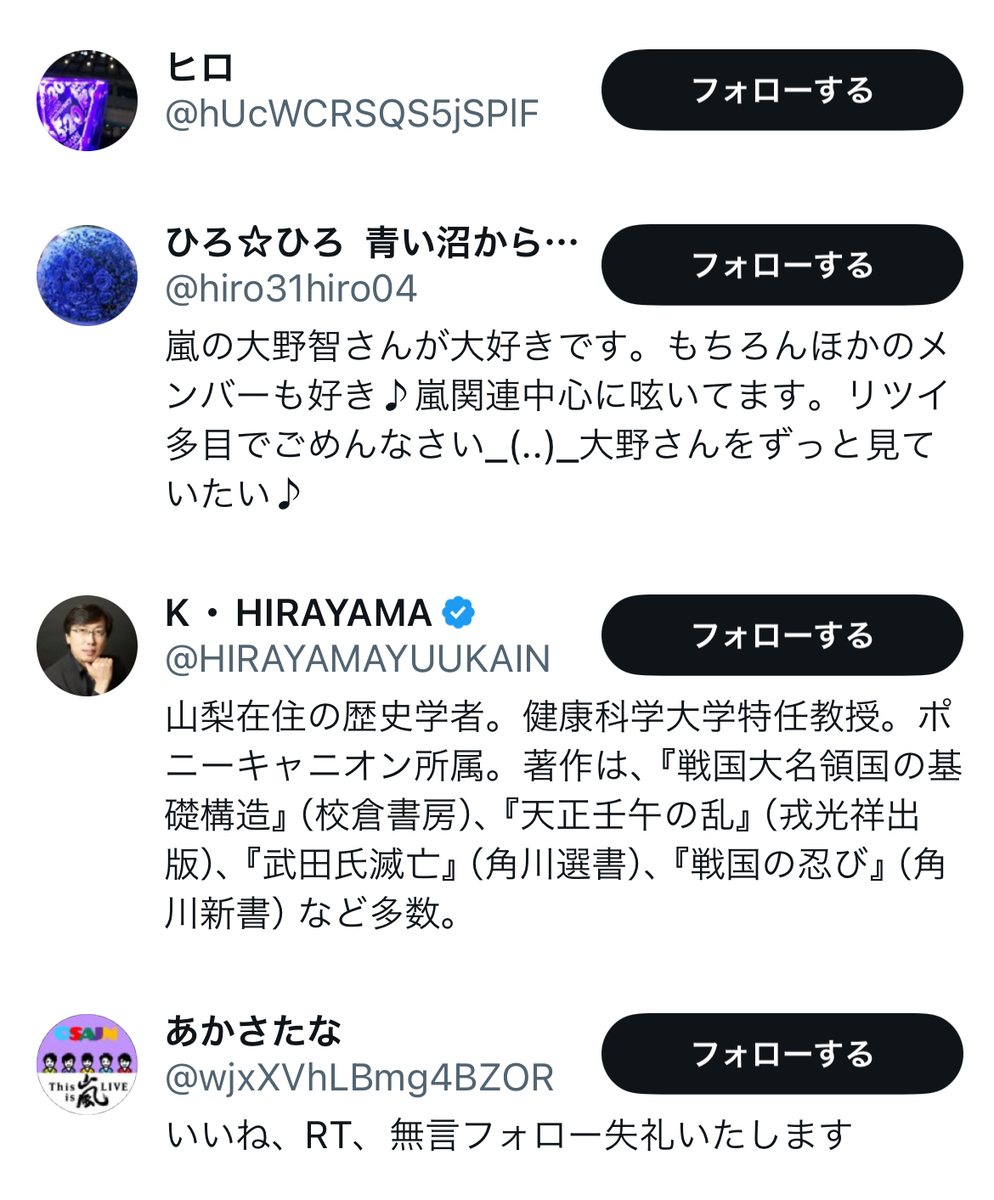
Task: Open ヒロ's profile picture
Action: [87, 101]
